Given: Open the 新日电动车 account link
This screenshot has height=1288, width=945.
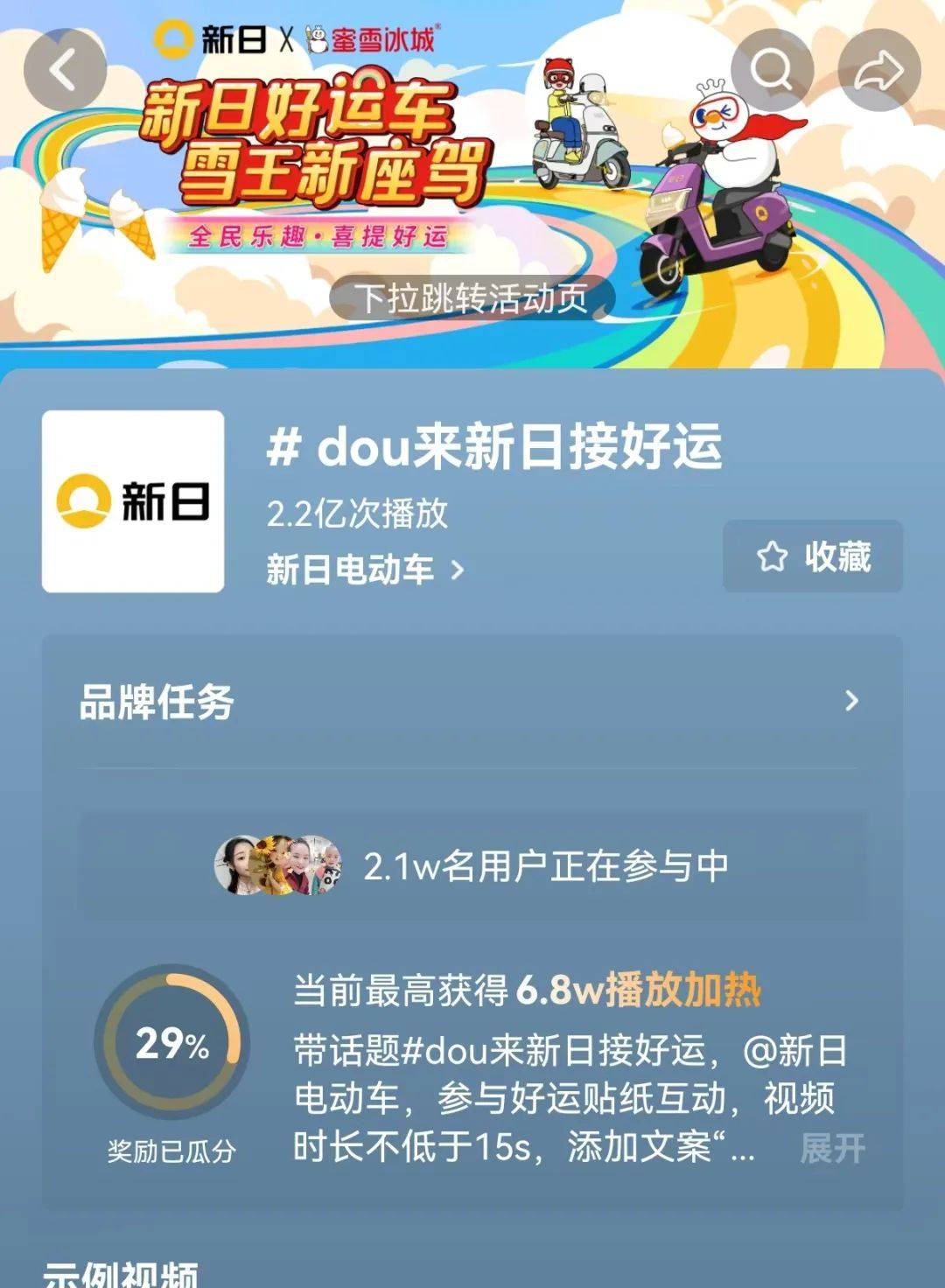Looking at the screenshot, I should 364,570.
